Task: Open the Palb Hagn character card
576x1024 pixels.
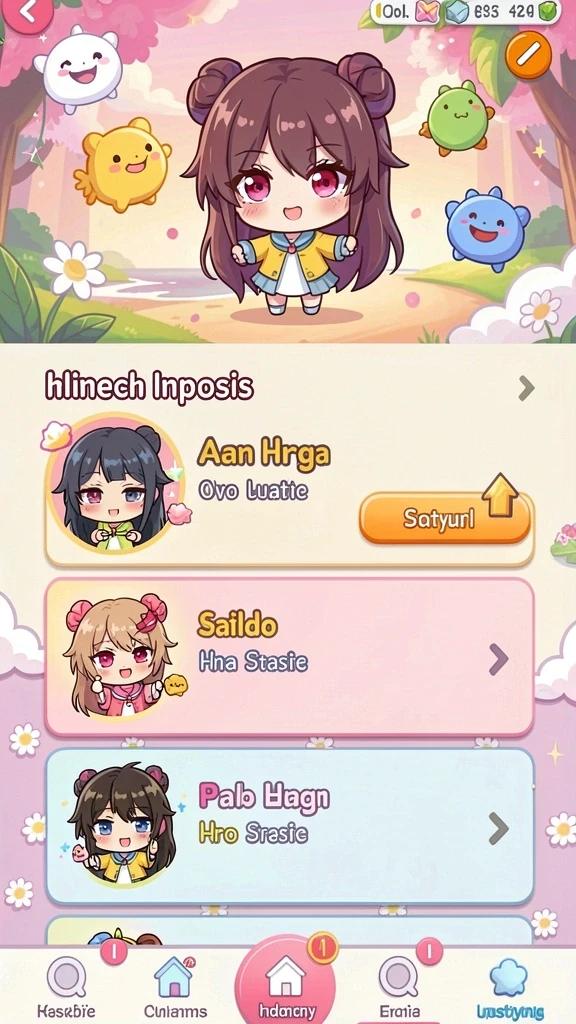Action: 289,827
